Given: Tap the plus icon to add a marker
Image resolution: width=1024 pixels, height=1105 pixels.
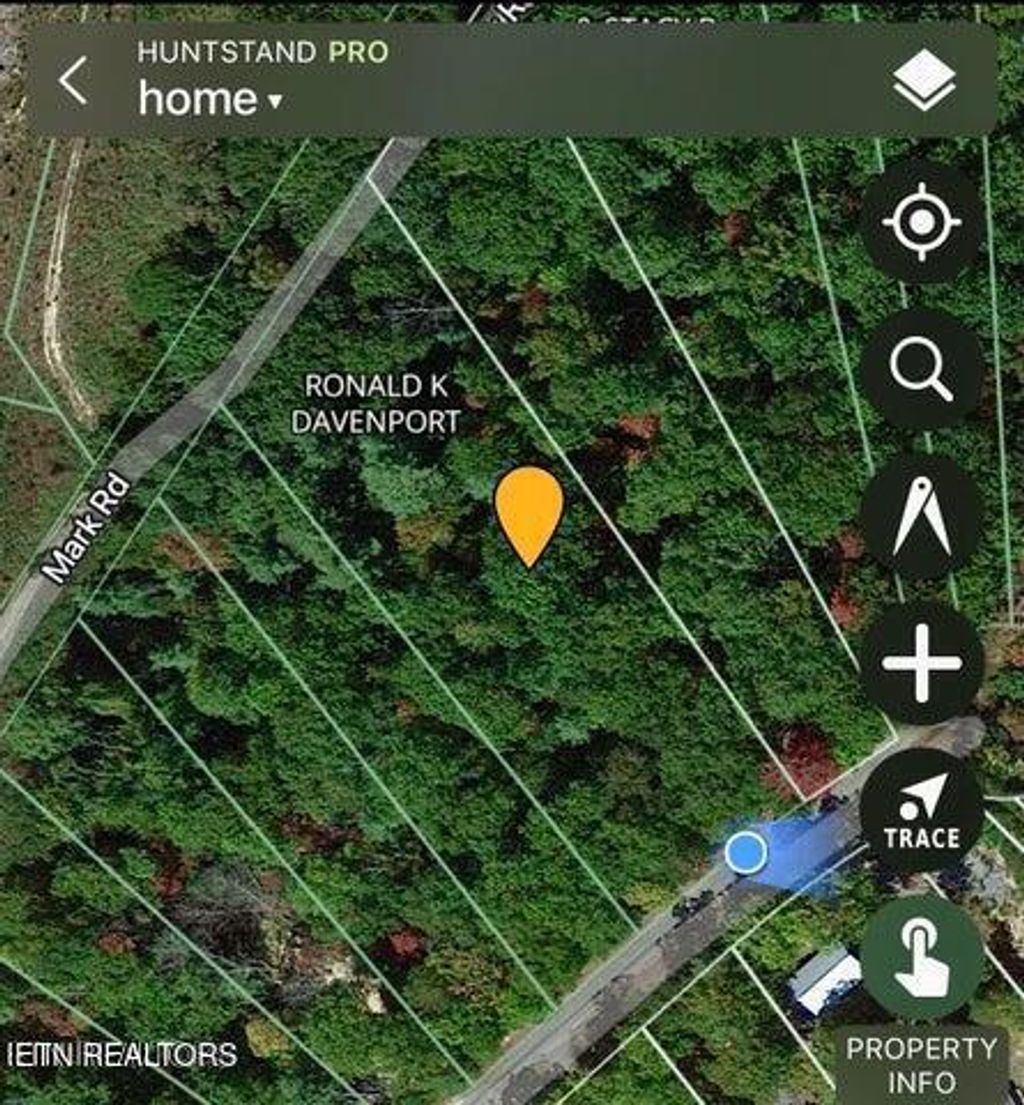Looking at the screenshot, I should 921,664.
